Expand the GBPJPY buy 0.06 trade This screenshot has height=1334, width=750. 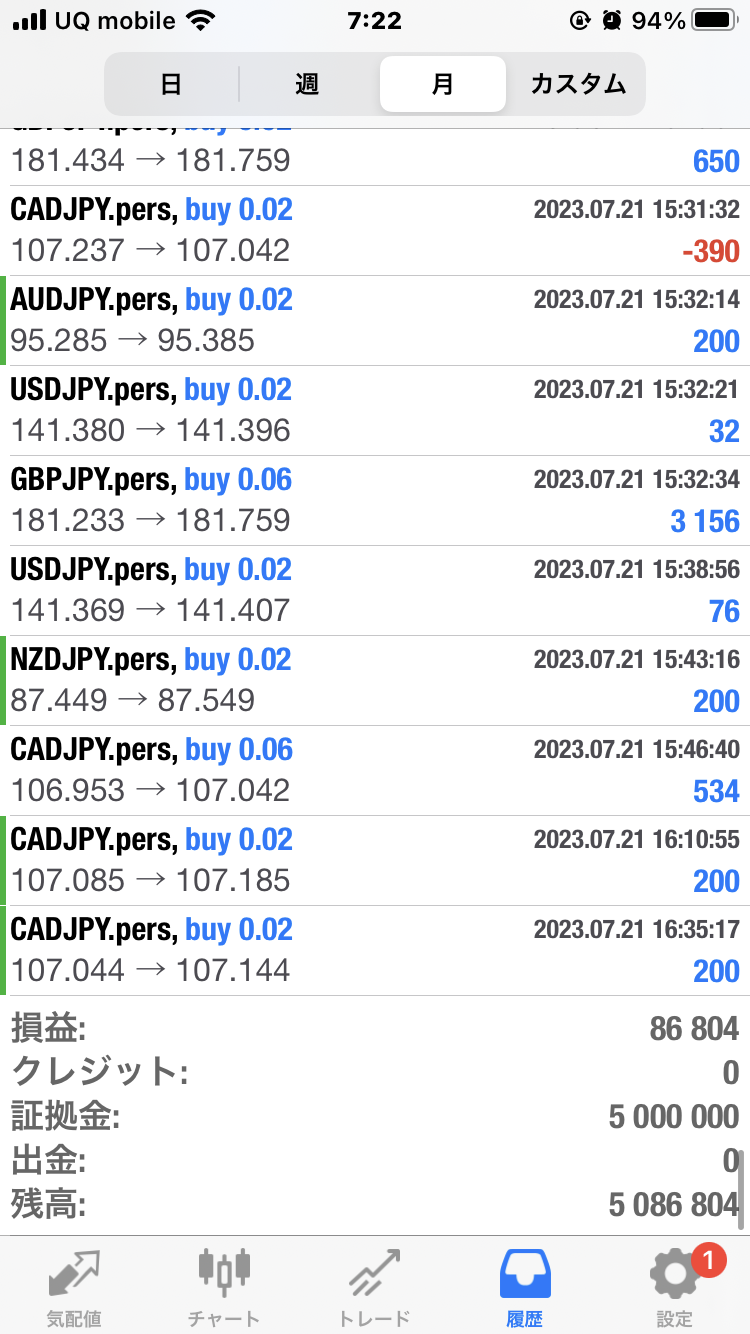click(375, 501)
